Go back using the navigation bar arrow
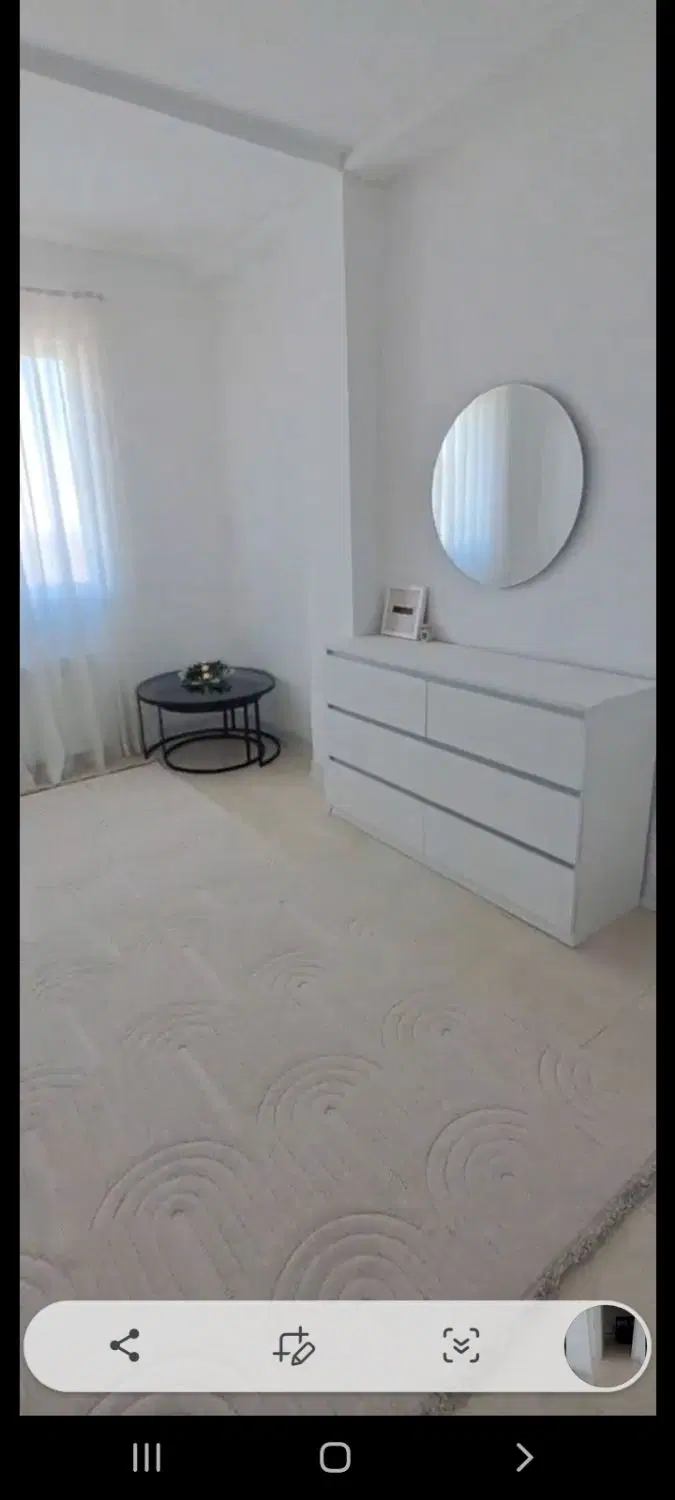The image size is (675, 1500). (524, 1457)
